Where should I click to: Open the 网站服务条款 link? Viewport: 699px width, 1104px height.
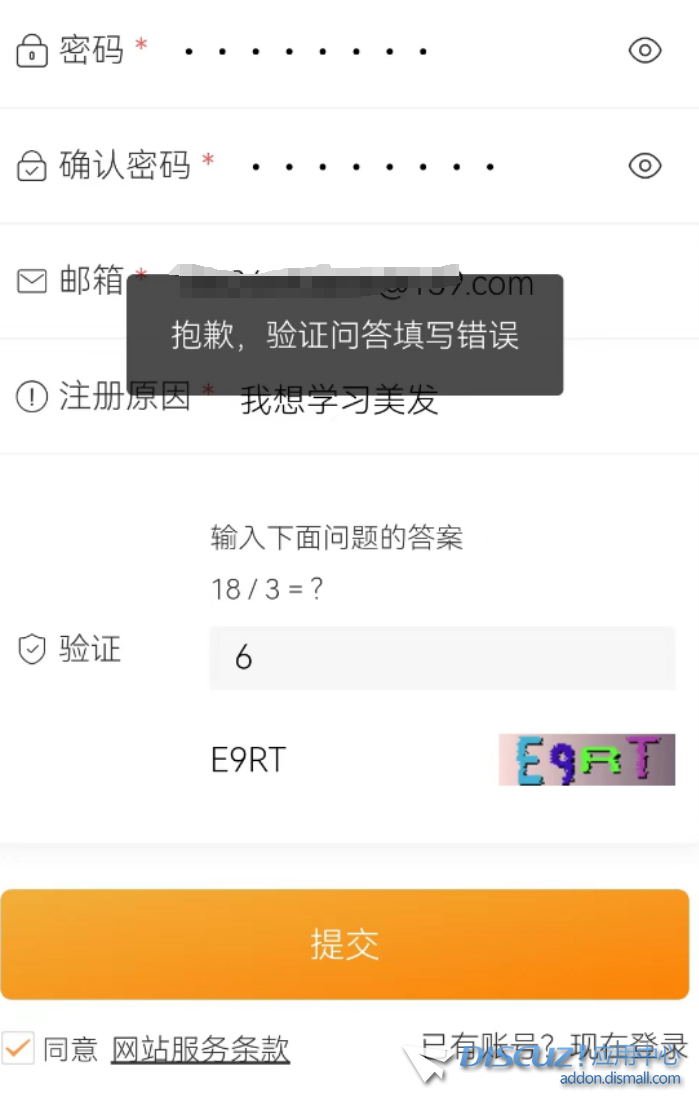point(200,1049)
